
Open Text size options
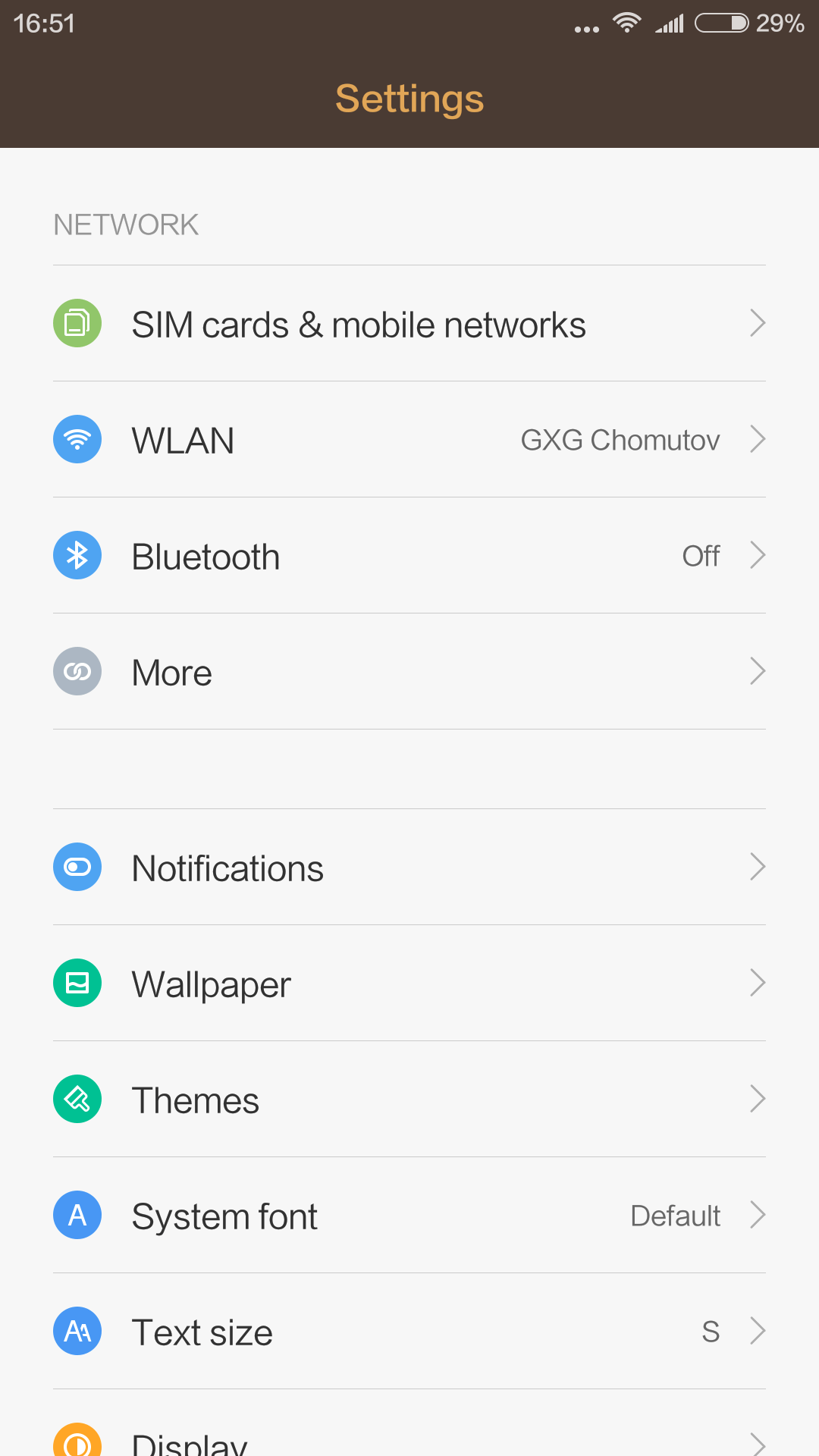coord(409,1332)
